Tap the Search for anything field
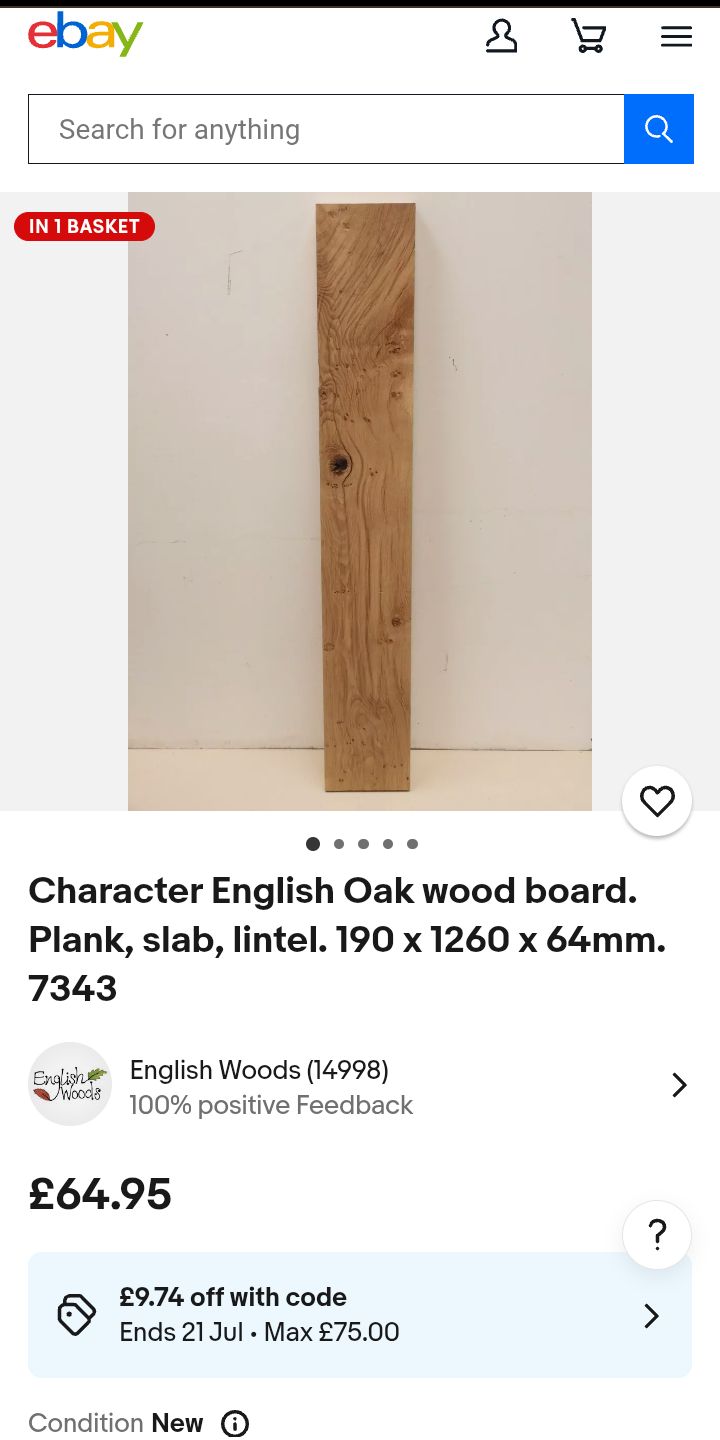This screenshot has height=1440, width=720. [326, 129]
